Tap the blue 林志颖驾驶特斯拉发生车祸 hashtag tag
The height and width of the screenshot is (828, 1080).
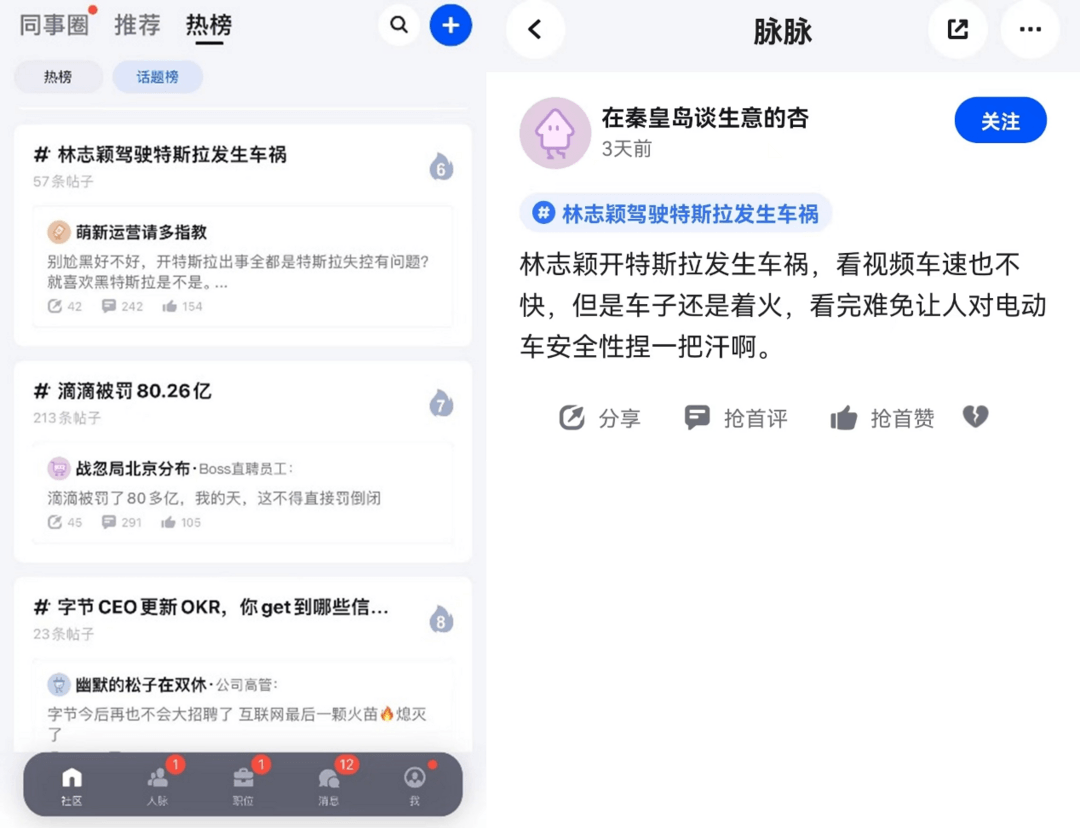[x=676, y=213]
